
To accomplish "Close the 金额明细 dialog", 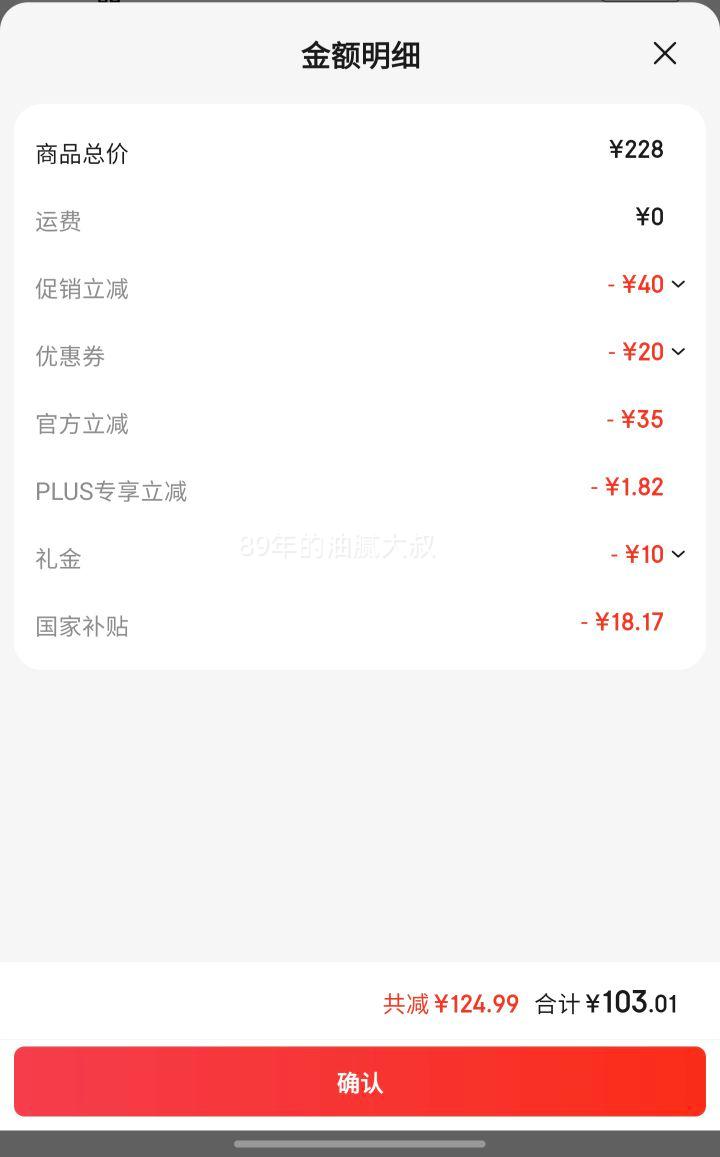I will click(665, 54).
